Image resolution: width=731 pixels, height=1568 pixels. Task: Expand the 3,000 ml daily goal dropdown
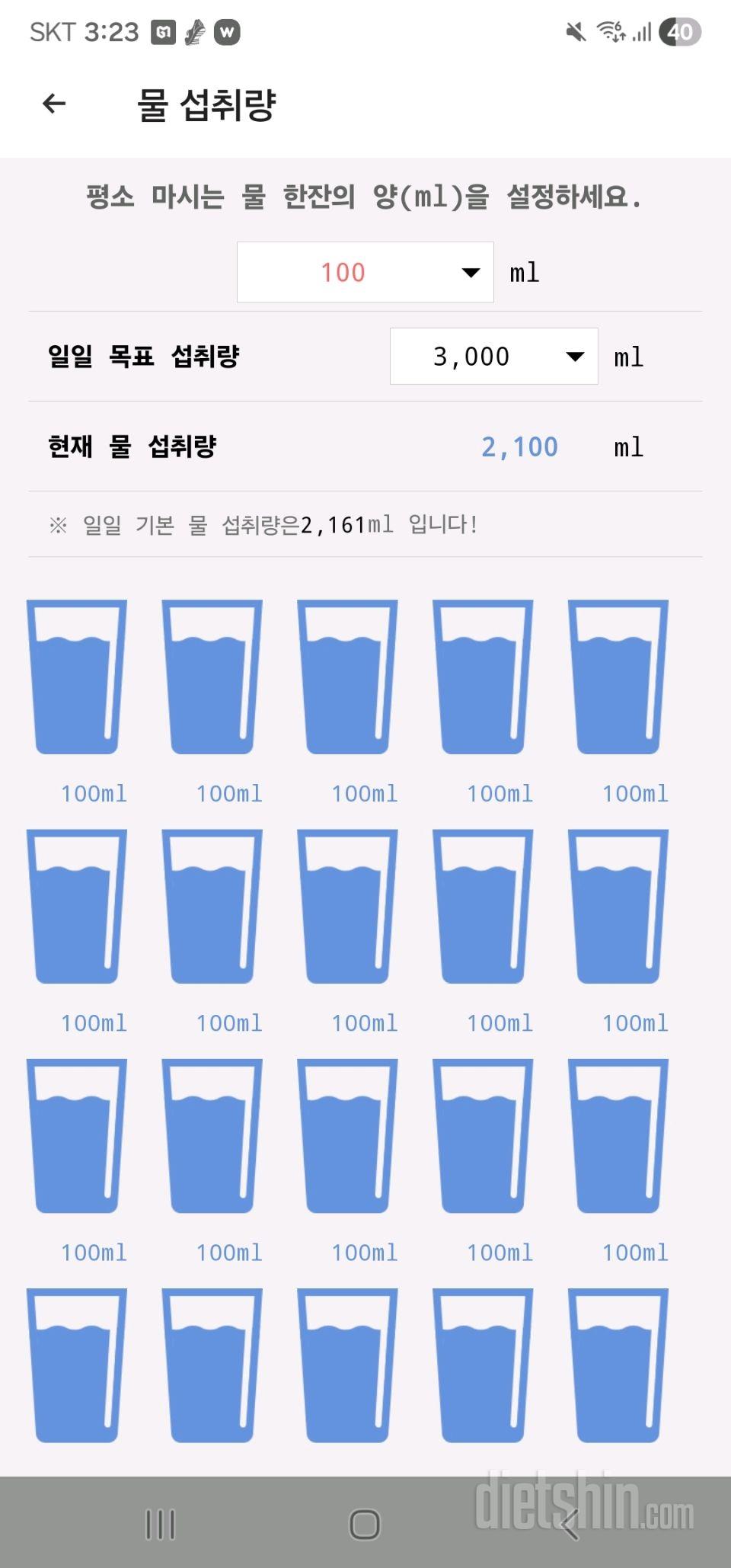point(493,357)
